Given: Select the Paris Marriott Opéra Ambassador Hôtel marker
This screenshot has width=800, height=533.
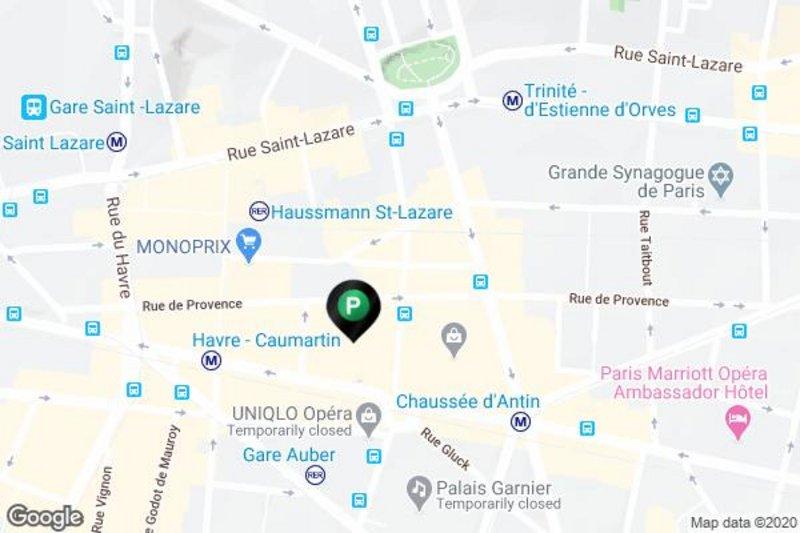Looking at the screenshot, I should click(x=738, y=423).
